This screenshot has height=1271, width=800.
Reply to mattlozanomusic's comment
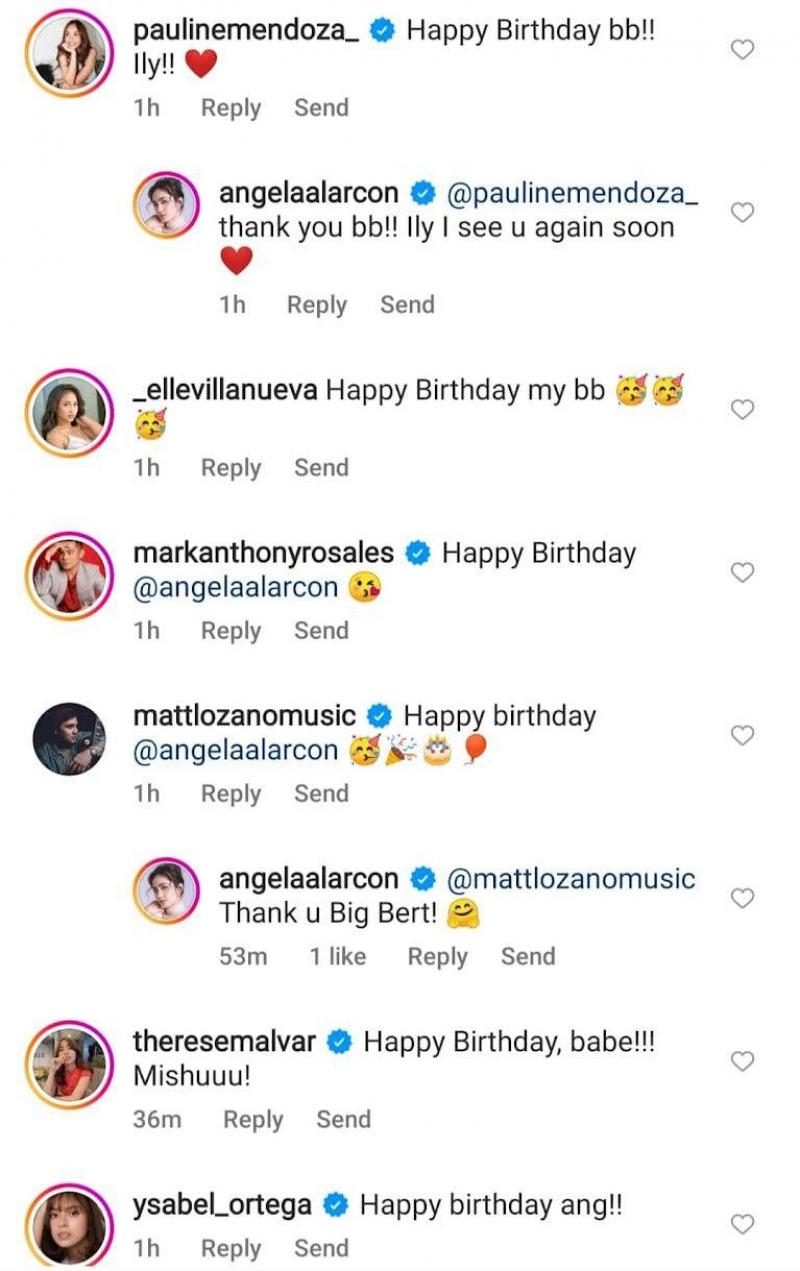tap(230, 794)
